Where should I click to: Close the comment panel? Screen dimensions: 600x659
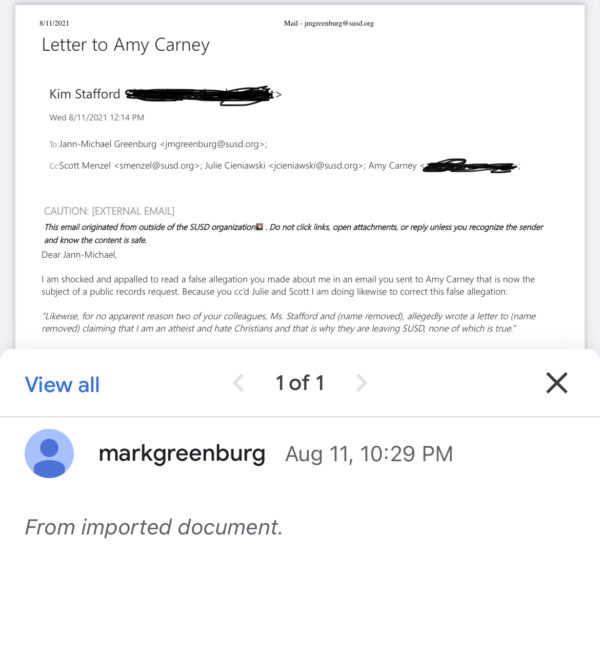557,383
